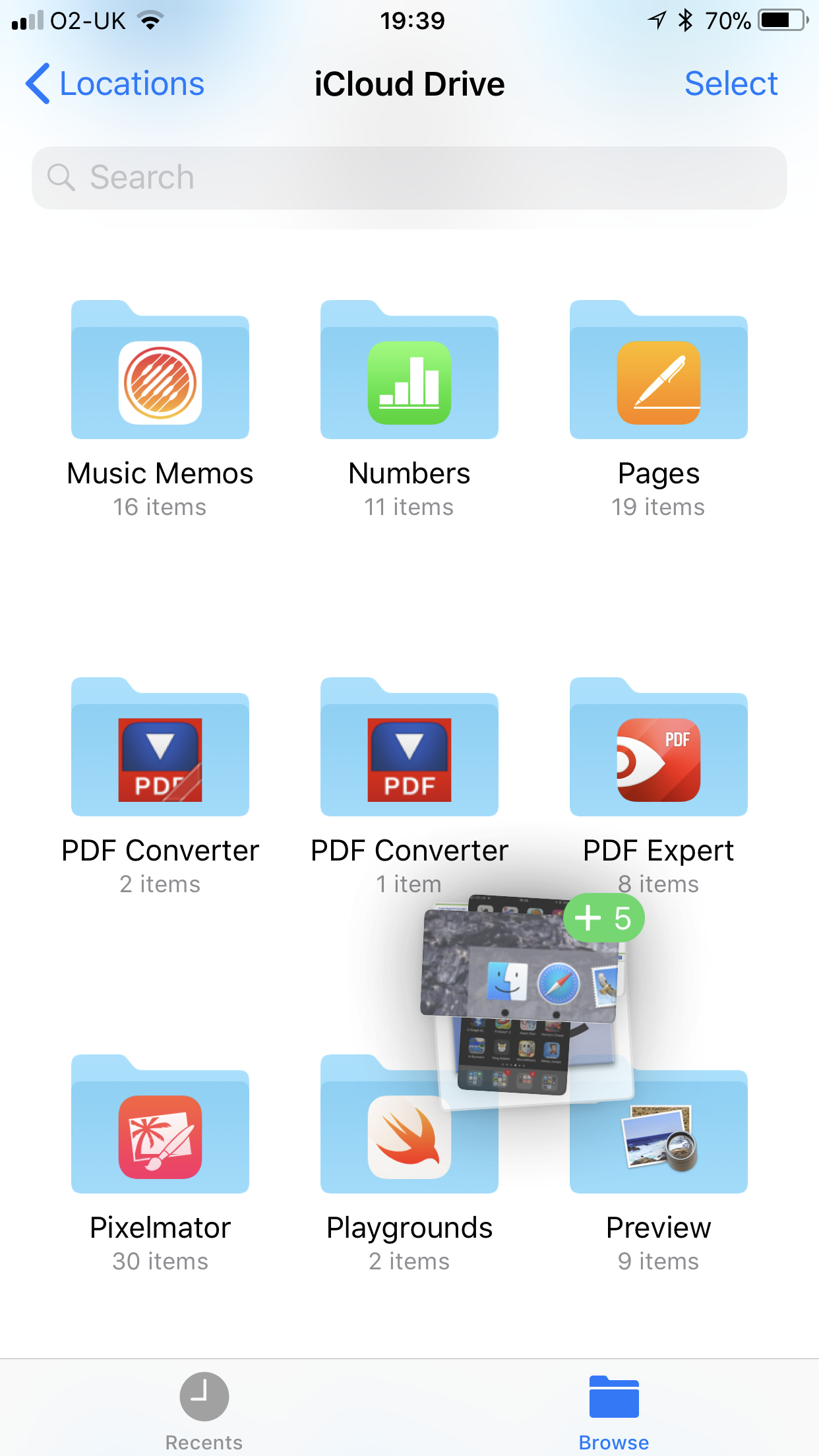Viewport: 819px width, 1456px height.
Task: Tap Select in the top bar
Action: click(x=731, y=84)
